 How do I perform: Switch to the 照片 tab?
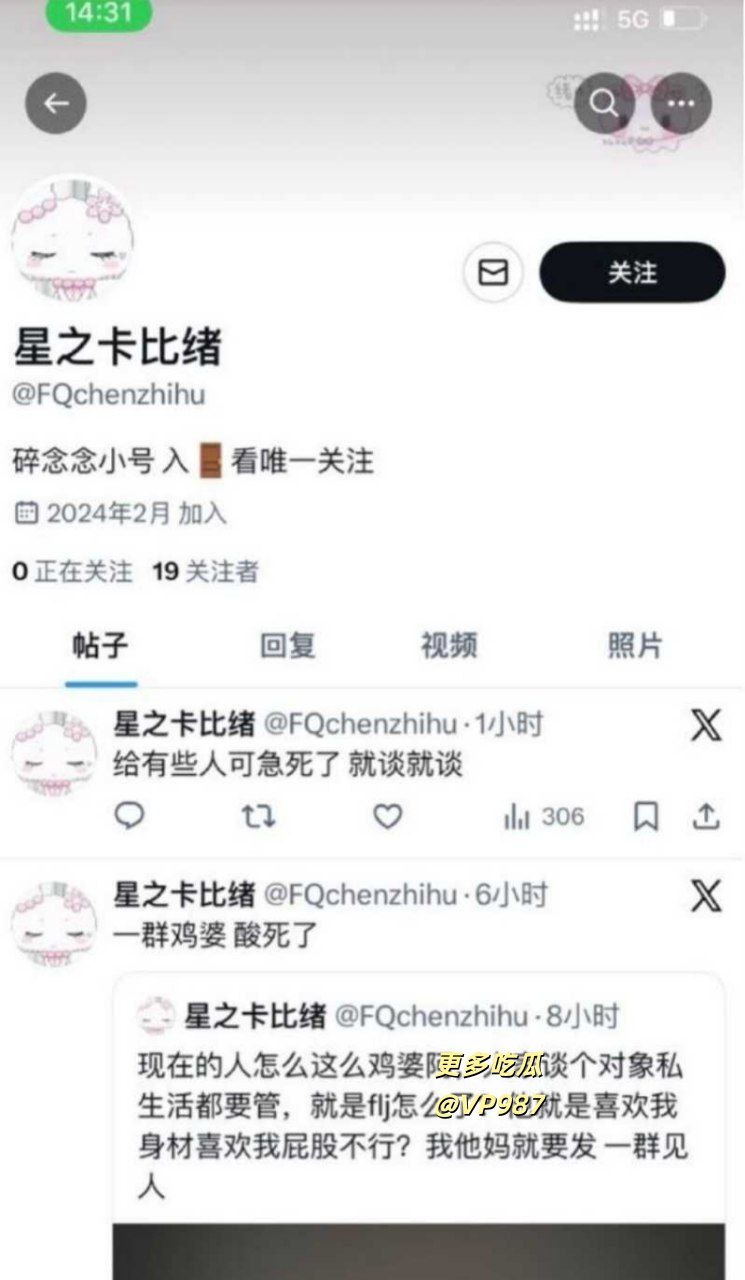pos(635,646)
